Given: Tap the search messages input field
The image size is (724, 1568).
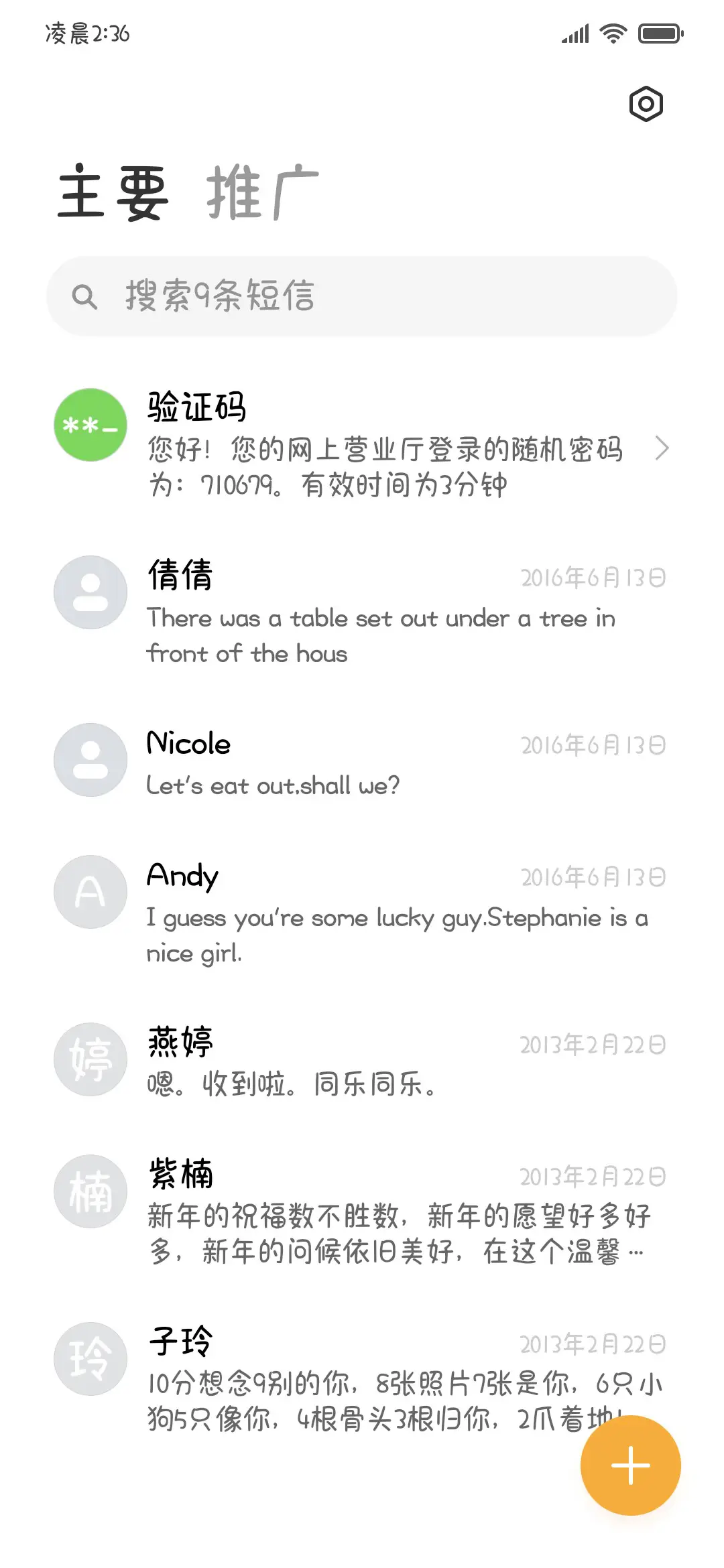Looking at the screenshot, I should point(362,295).
